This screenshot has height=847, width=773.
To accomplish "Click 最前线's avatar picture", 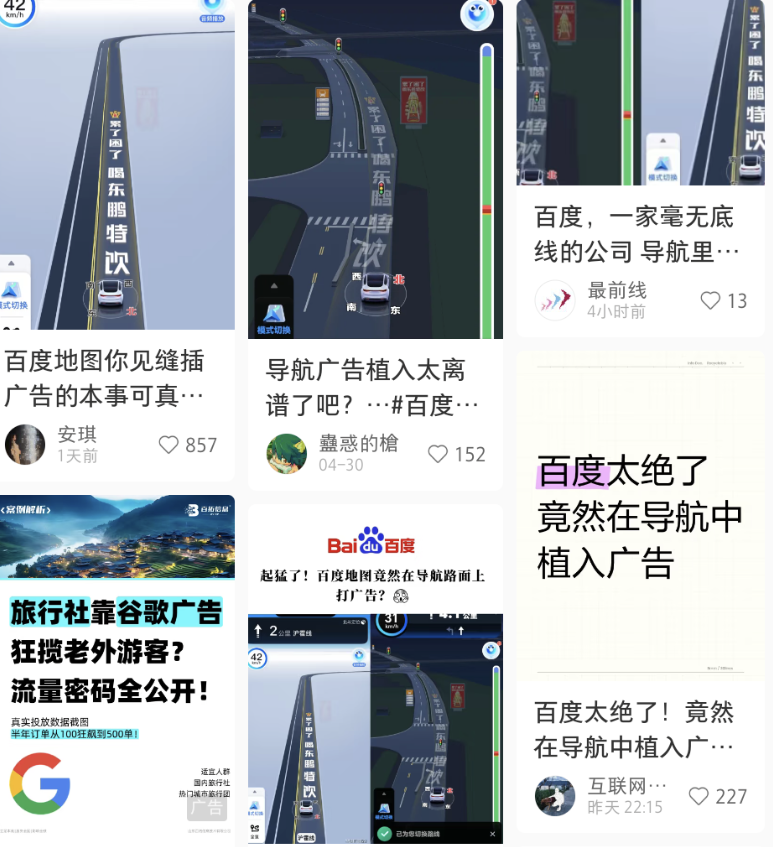I will point(554,302).
